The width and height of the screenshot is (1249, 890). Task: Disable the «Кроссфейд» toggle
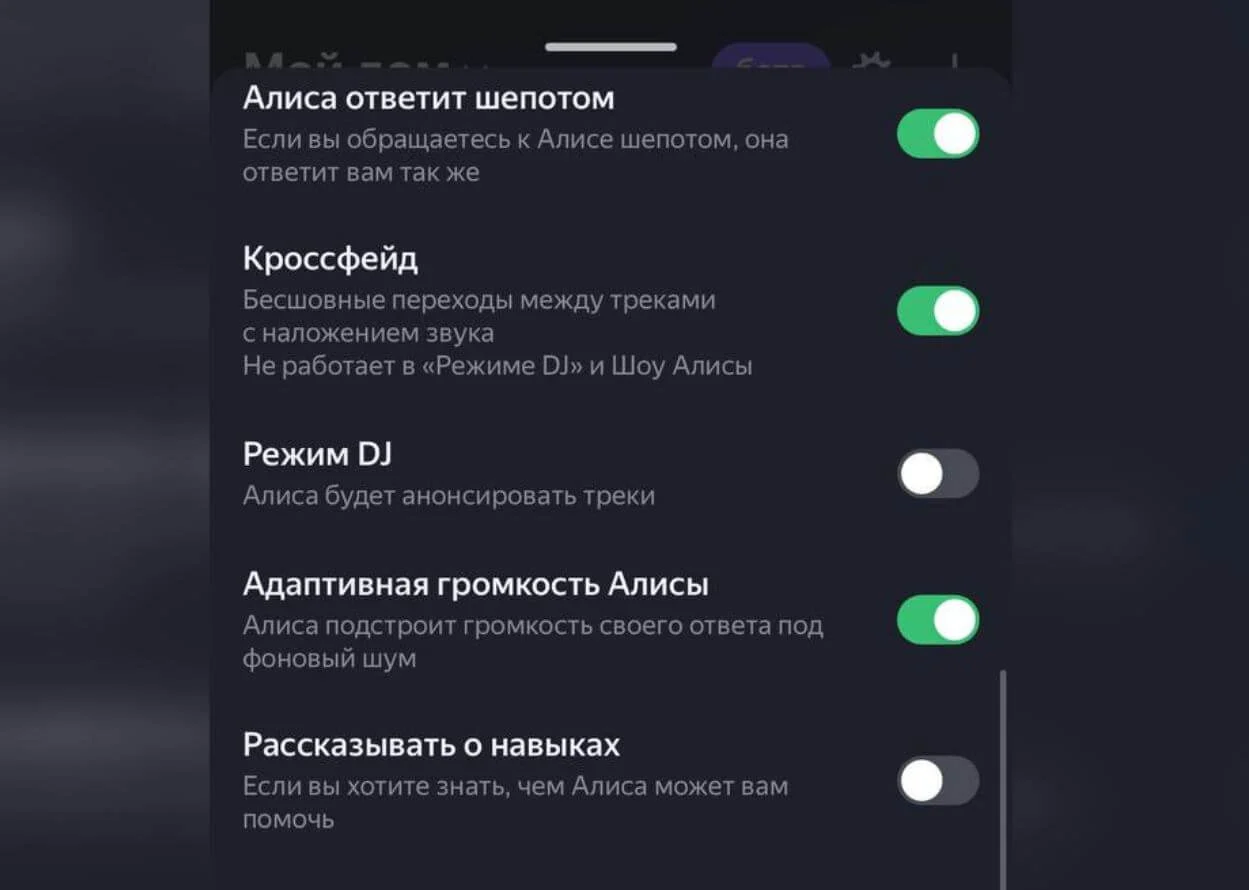[x=937, y=311]
